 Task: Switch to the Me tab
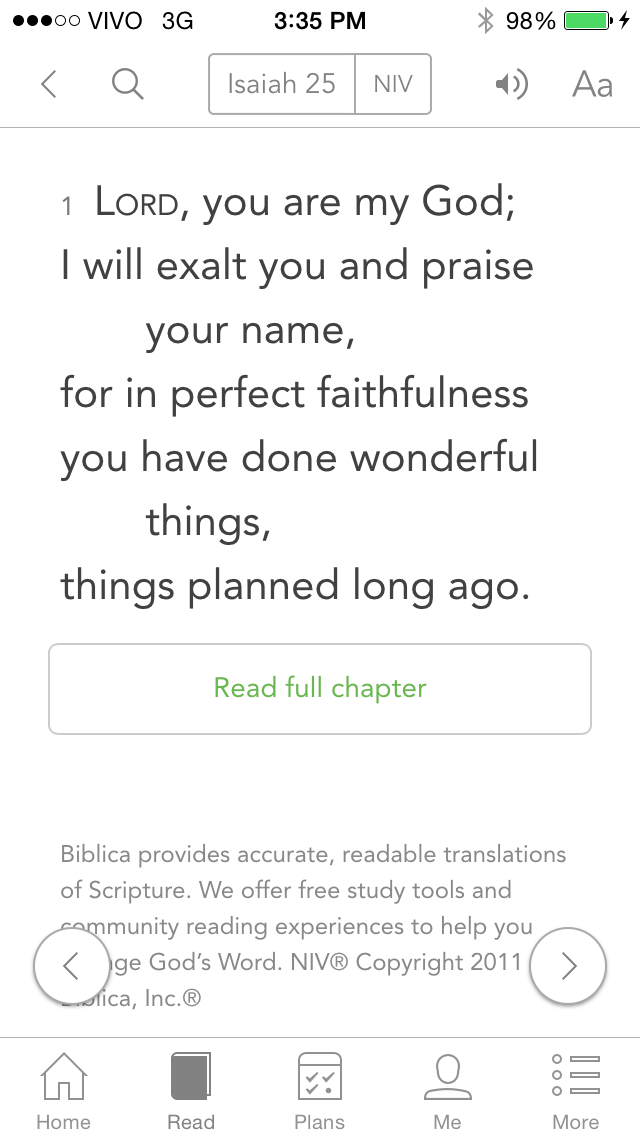(447, 1090)
